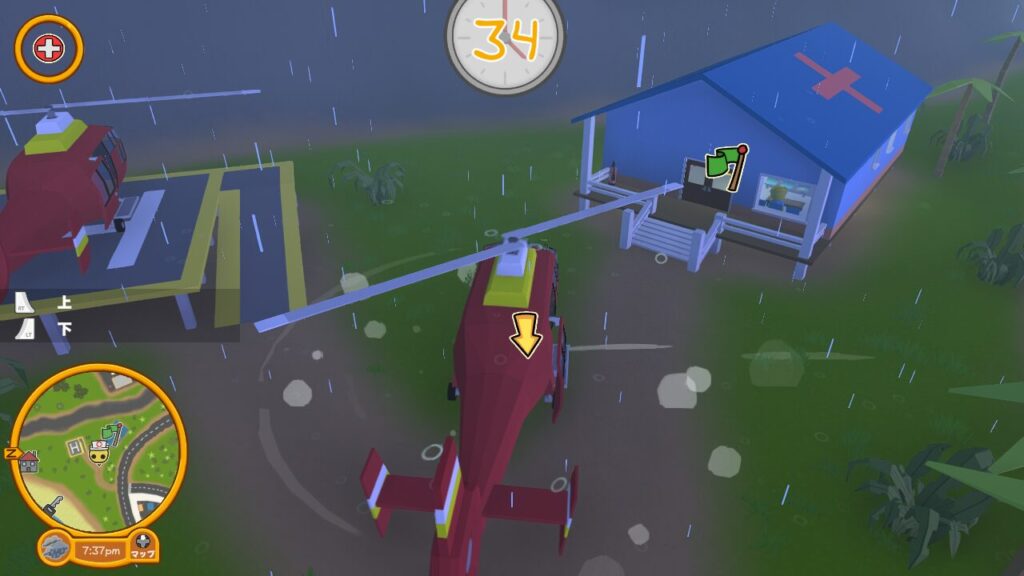1024x576 pixels.
Task: Tap the red medical cross button
Action: [48, 48]
